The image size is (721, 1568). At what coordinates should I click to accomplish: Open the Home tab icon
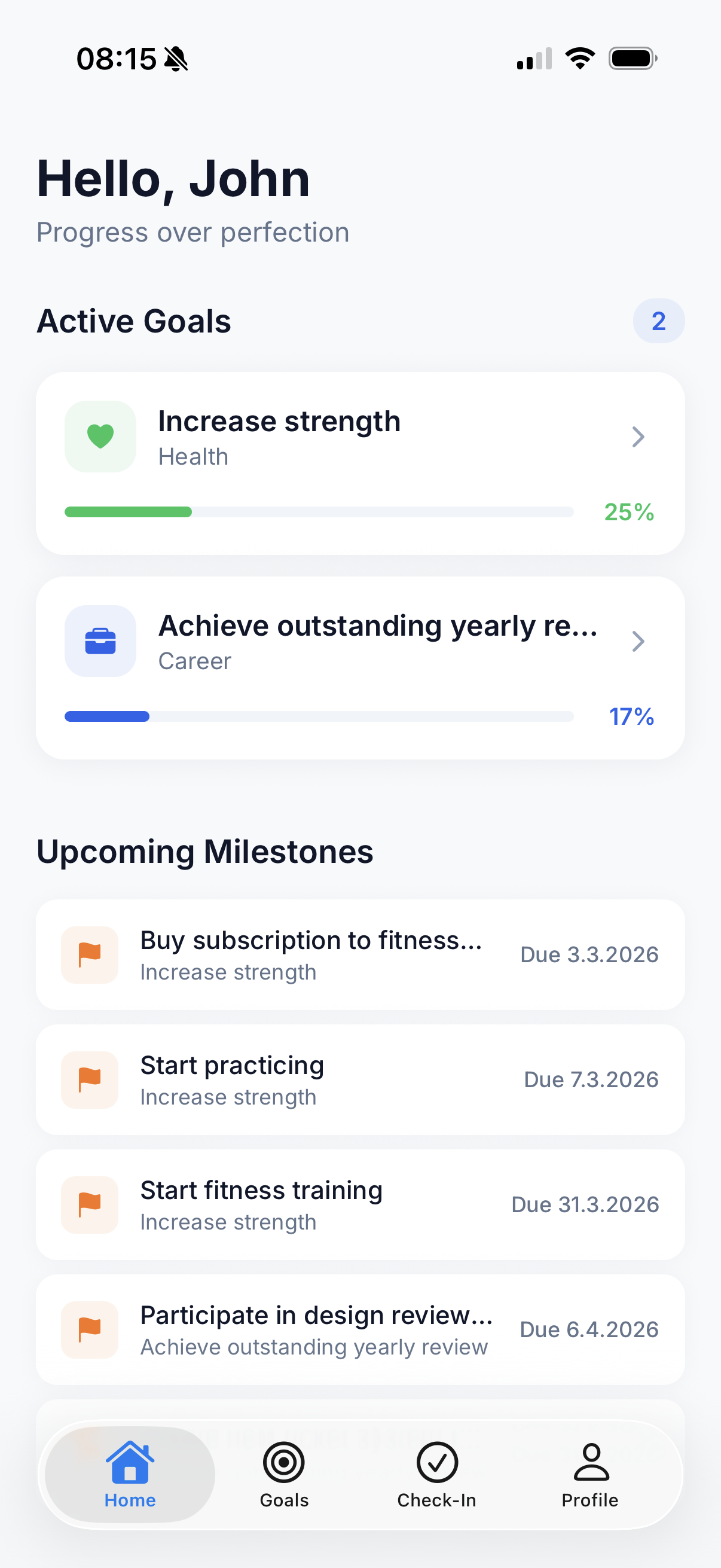[130, 1462]
